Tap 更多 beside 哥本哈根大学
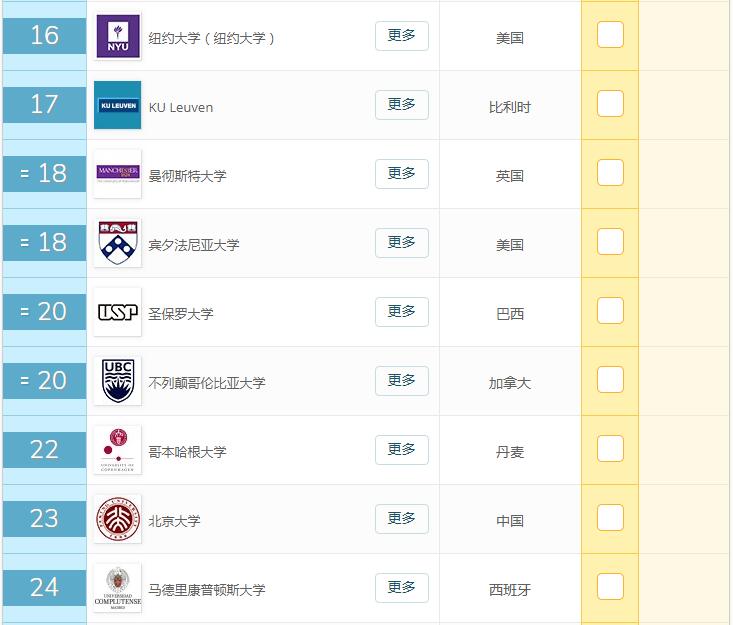The image size is (733, 625). (401, 450)
